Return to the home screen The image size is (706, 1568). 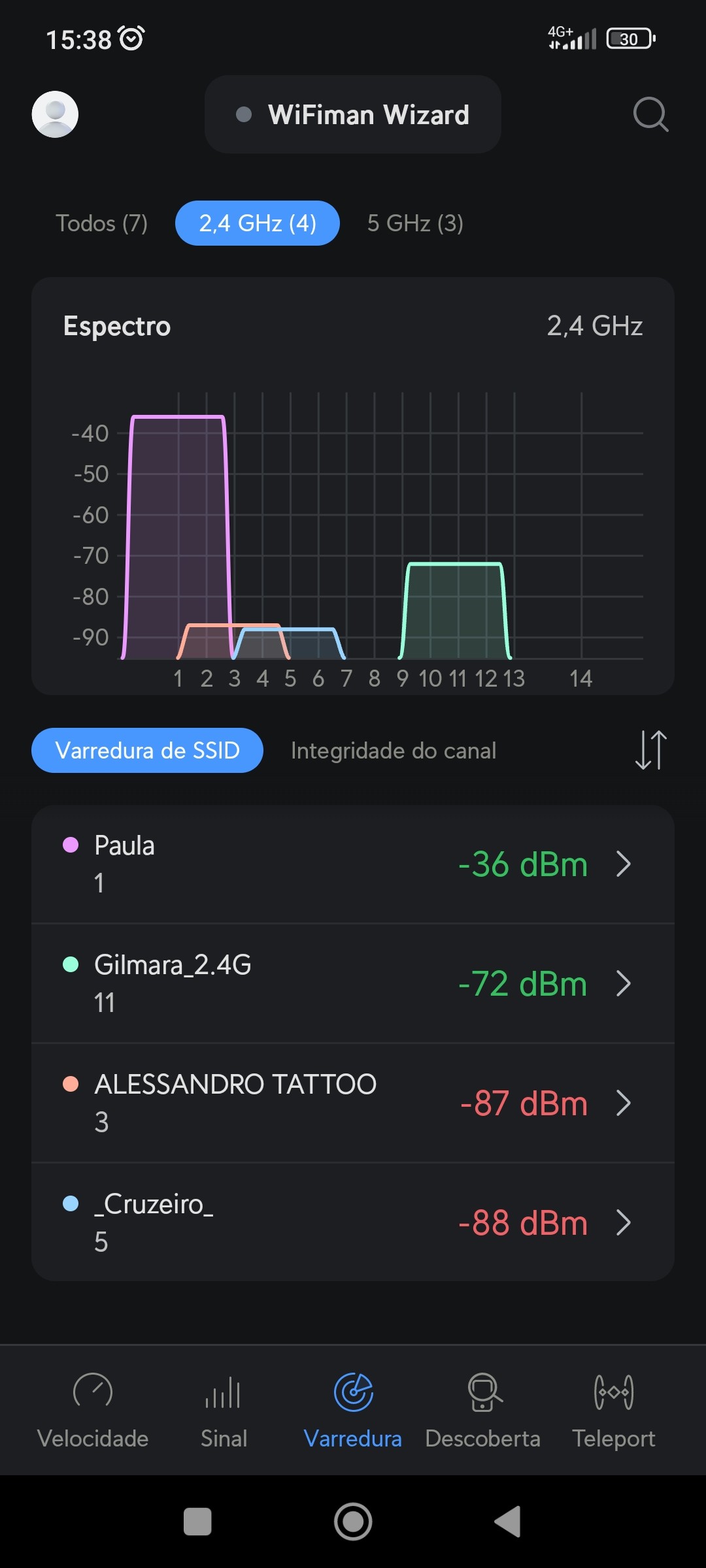click(353, 1522)
